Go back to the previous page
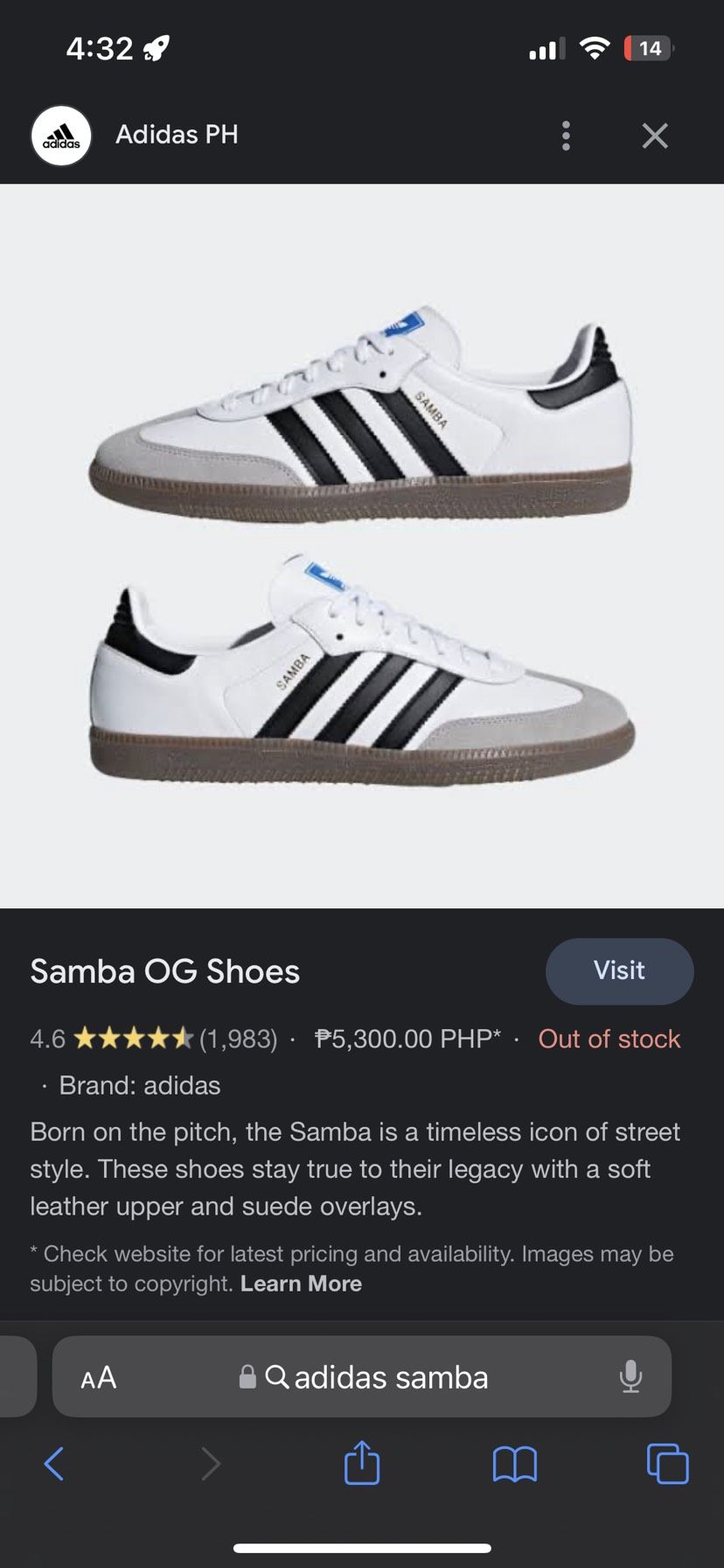The height and width of the screenshot is (1568, 724). click(53, 1463)
